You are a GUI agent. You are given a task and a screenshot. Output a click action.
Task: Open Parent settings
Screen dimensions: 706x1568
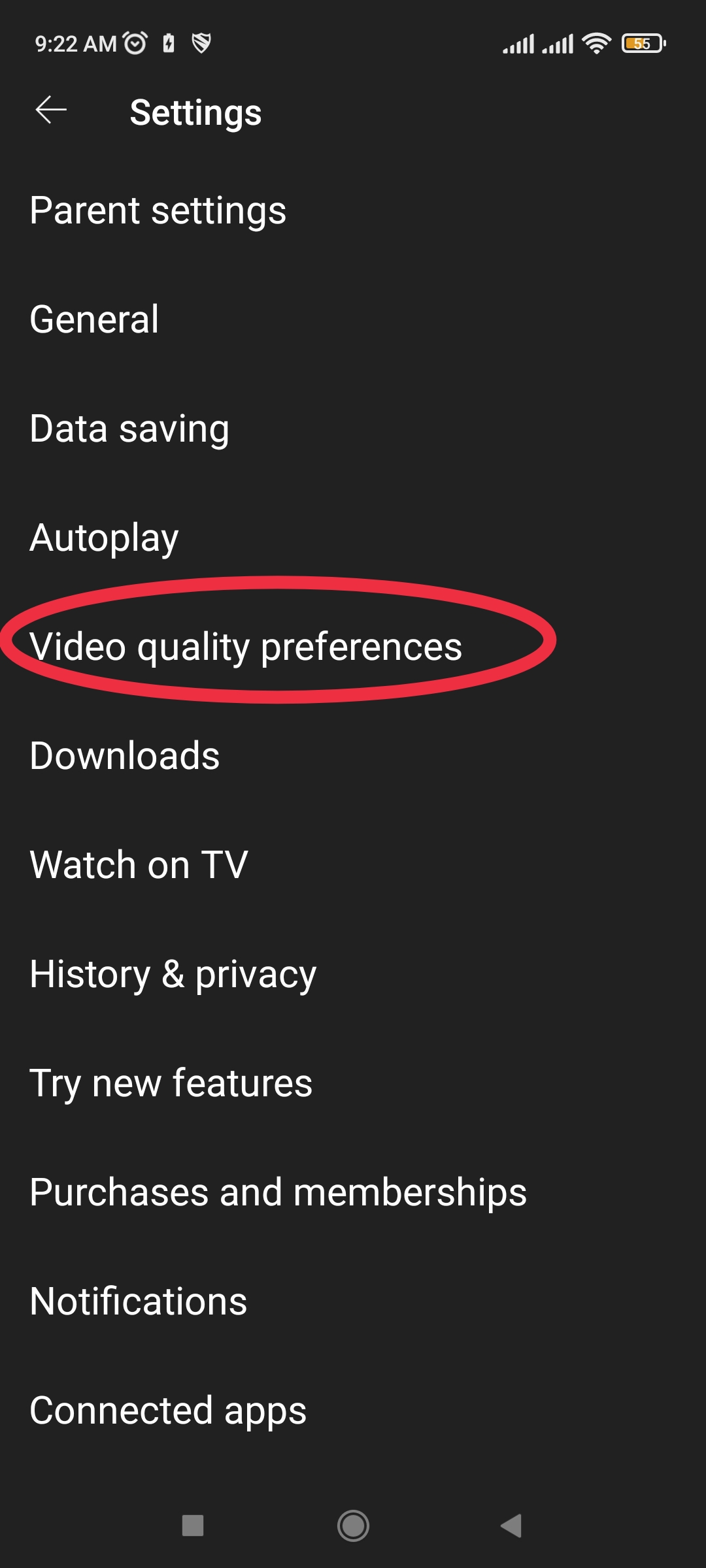point(158,210)
